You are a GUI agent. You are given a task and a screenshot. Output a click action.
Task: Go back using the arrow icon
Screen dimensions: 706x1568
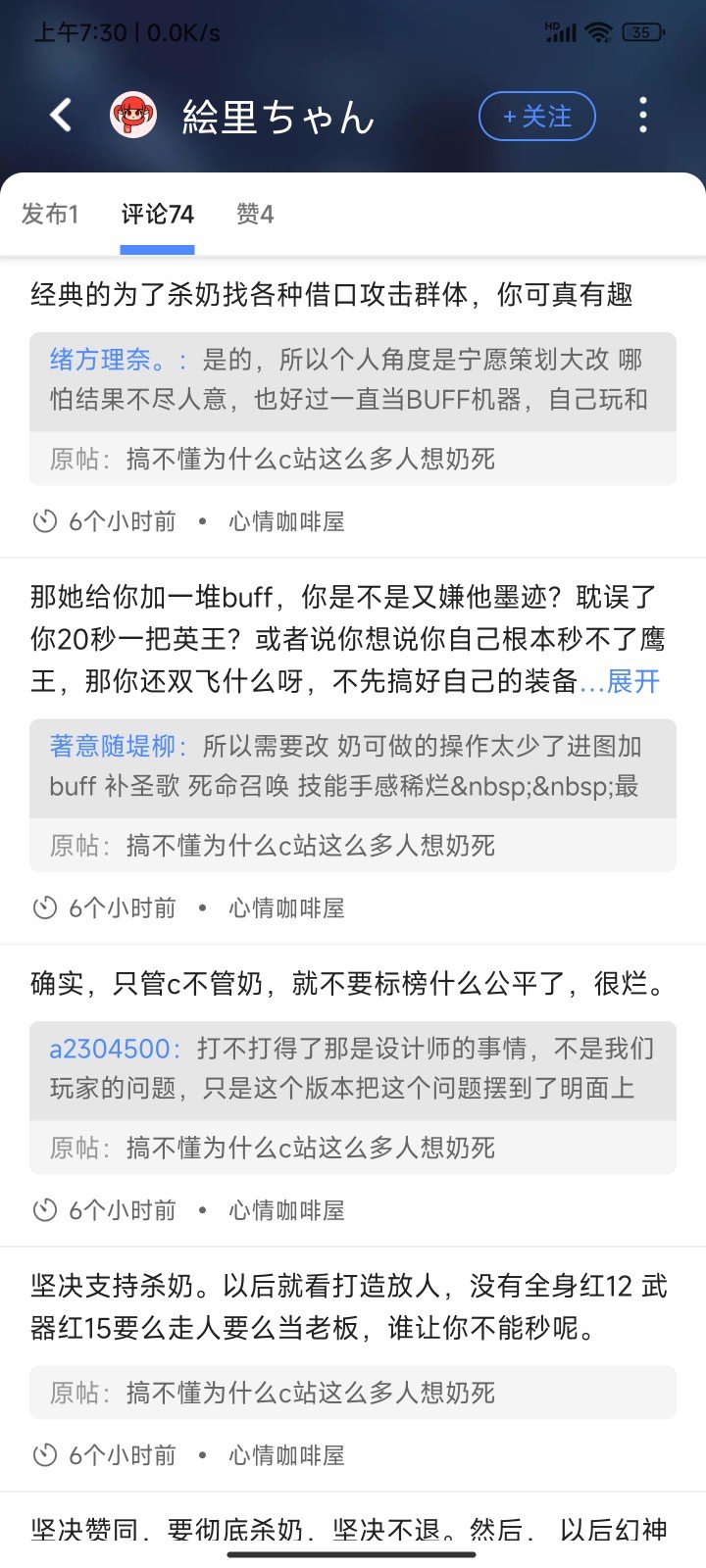click(61, 116)
